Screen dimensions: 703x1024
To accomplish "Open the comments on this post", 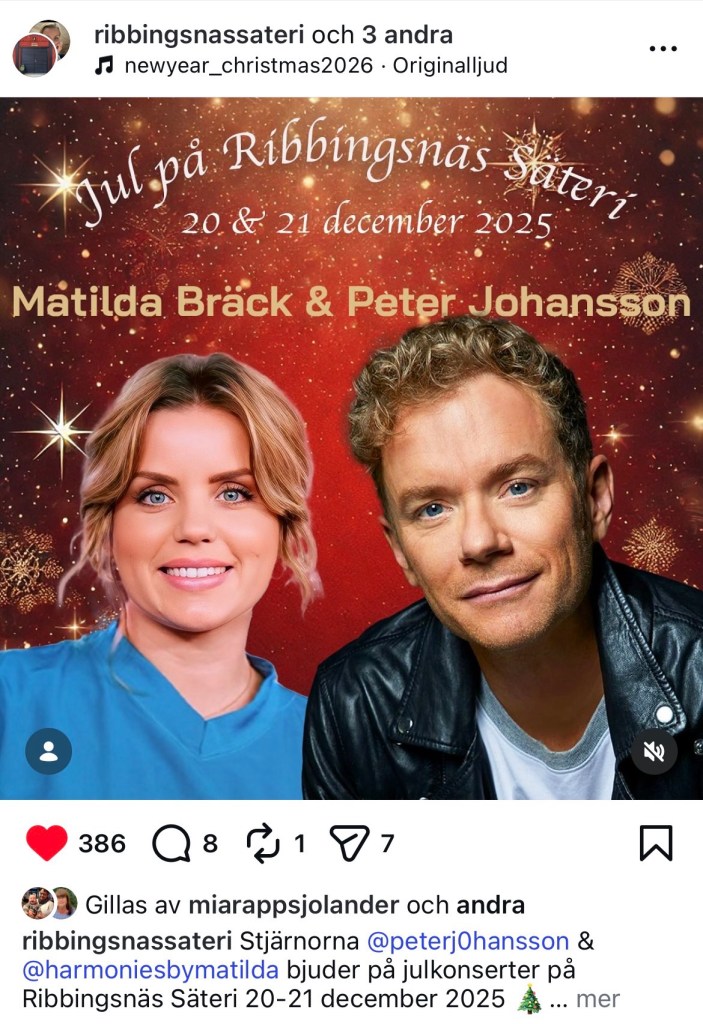I will pos(172,844).
